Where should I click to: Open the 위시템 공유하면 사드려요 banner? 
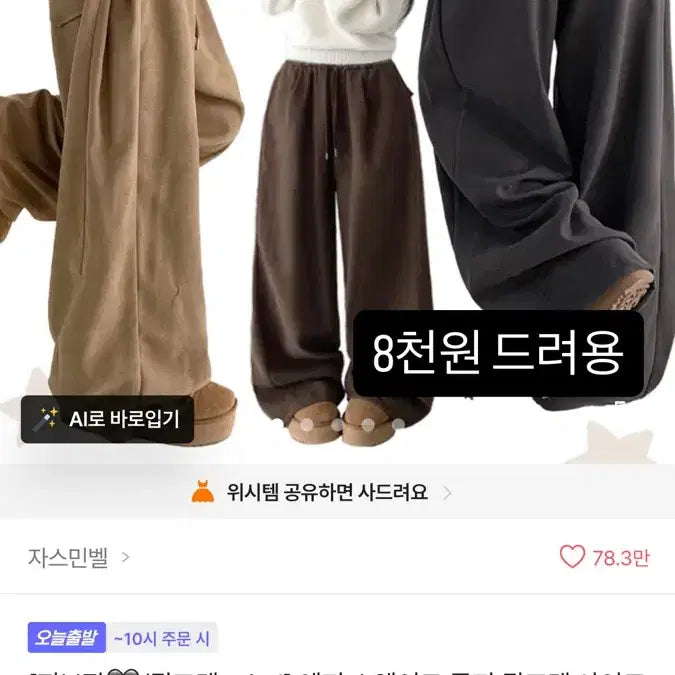click(322, 492)
